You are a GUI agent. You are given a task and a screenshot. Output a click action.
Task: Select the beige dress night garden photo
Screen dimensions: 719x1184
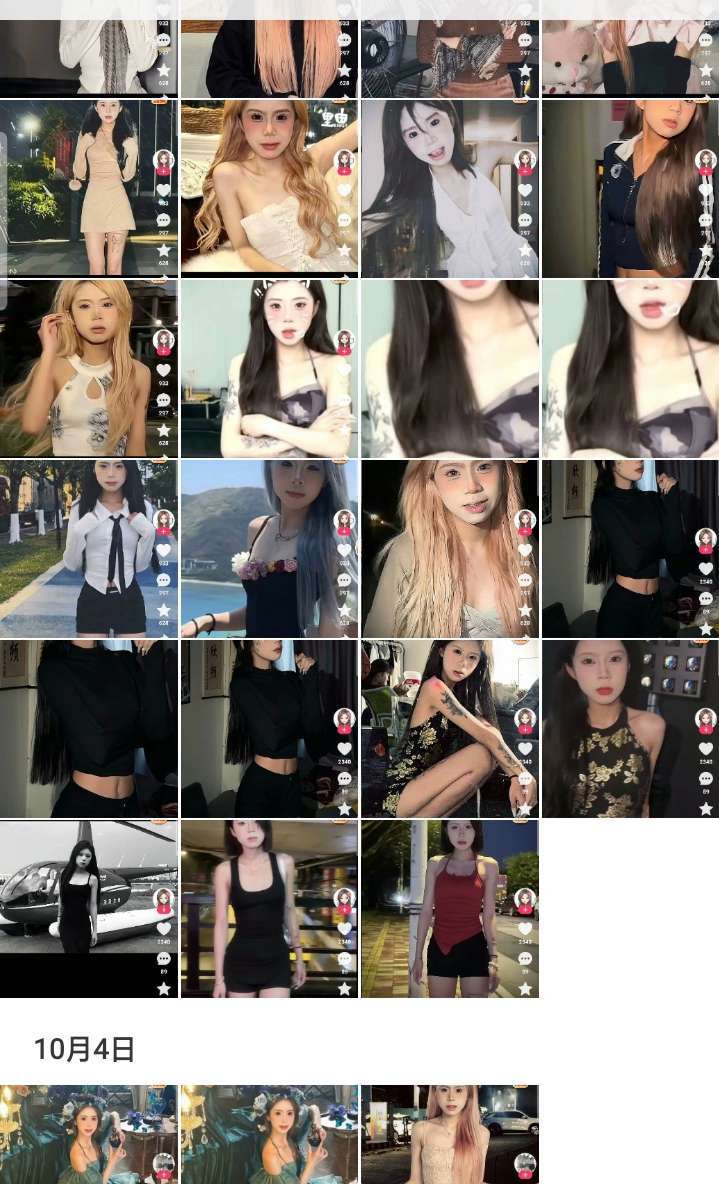[88, 188]
